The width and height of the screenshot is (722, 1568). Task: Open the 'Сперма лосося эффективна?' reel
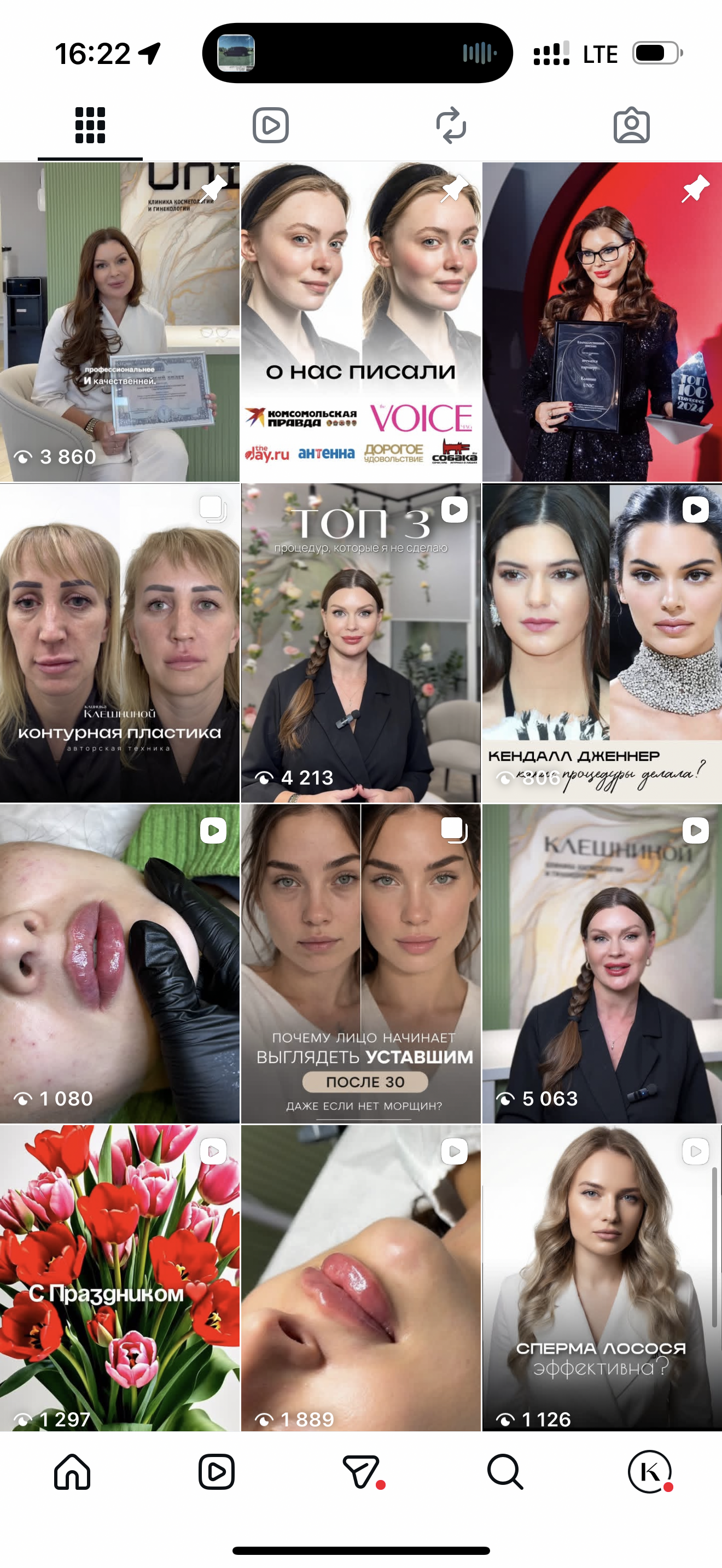602,1278
